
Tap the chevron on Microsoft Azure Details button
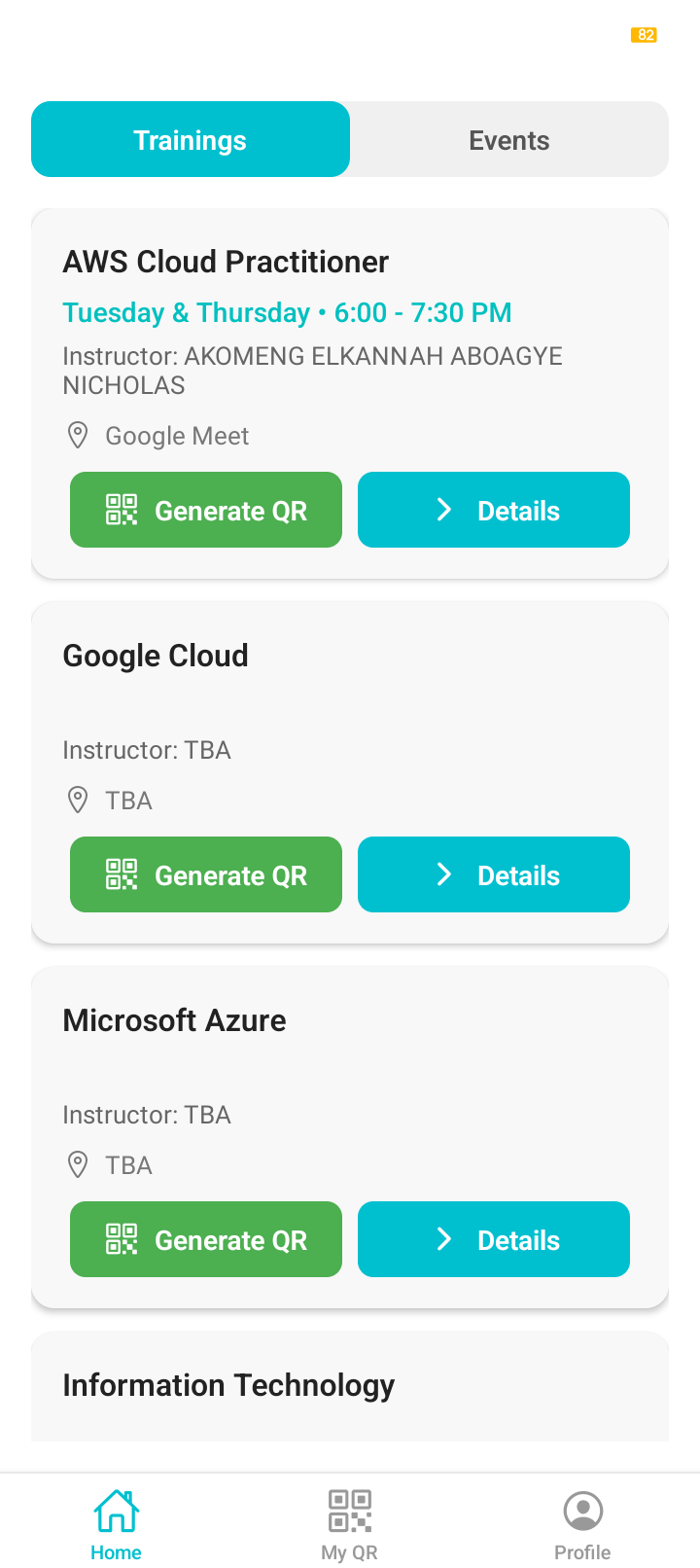click(x=444, y=1238)
